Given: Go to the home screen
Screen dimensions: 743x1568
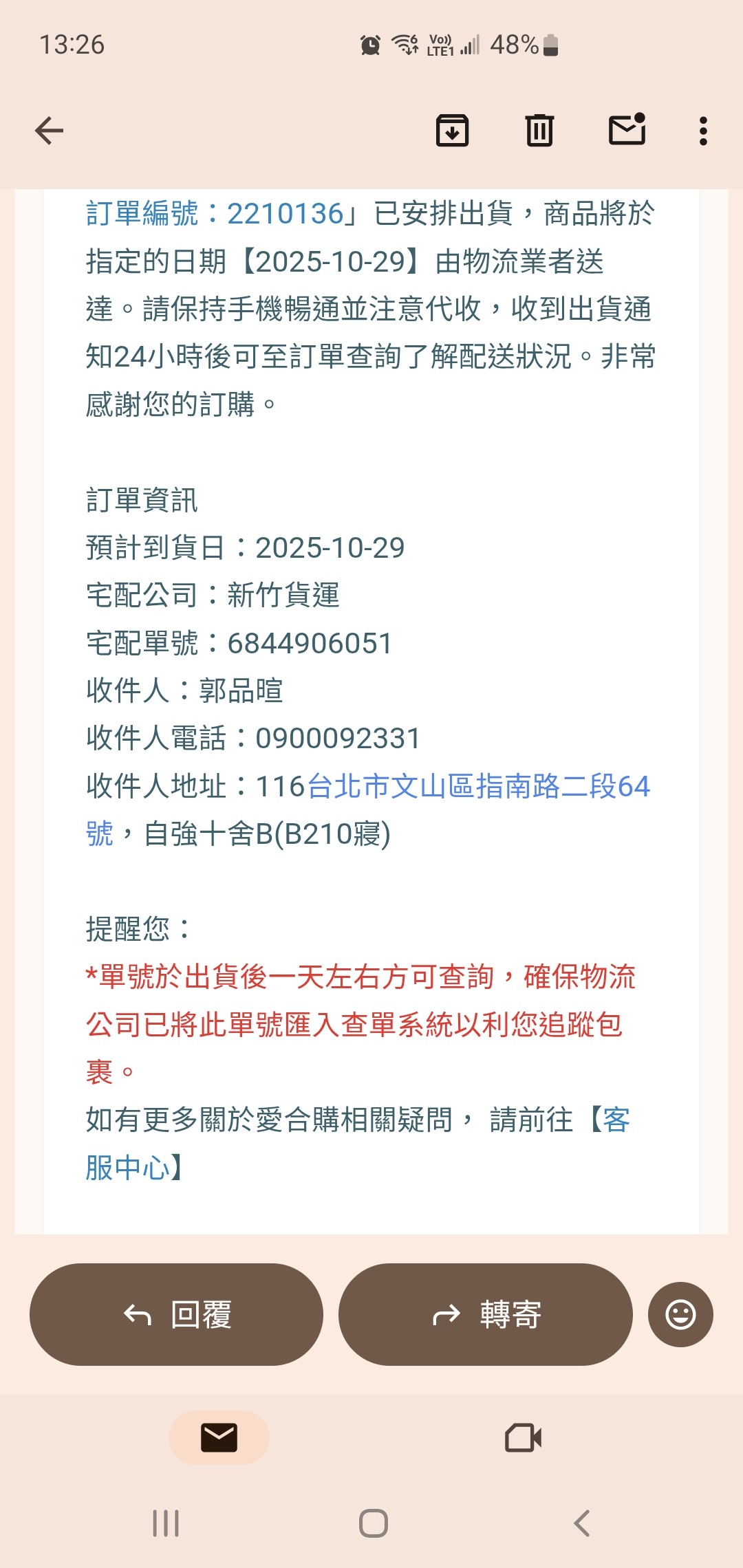Looking at the screenshot, I should 373,1523.
